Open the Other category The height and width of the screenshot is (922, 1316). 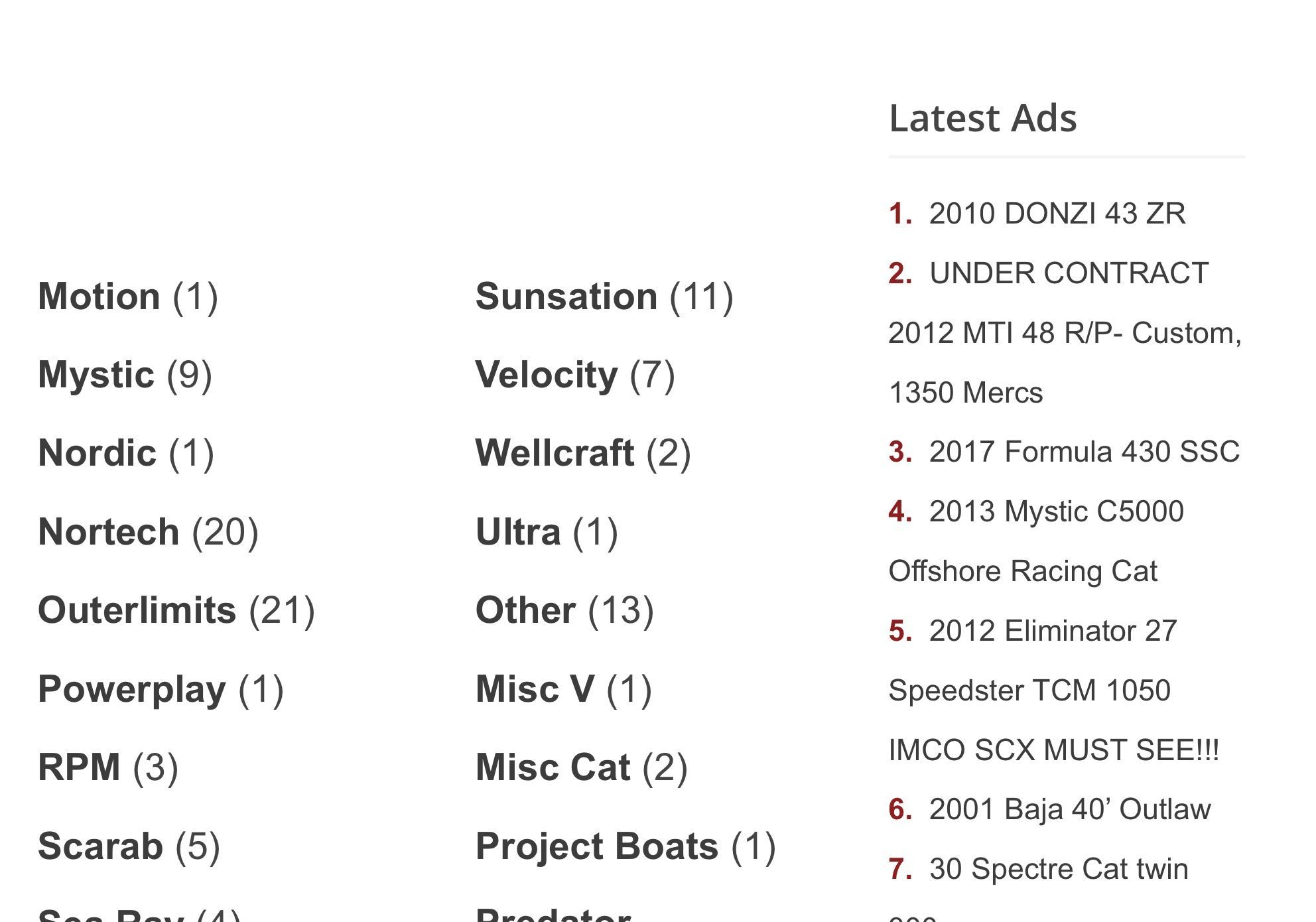525,610
